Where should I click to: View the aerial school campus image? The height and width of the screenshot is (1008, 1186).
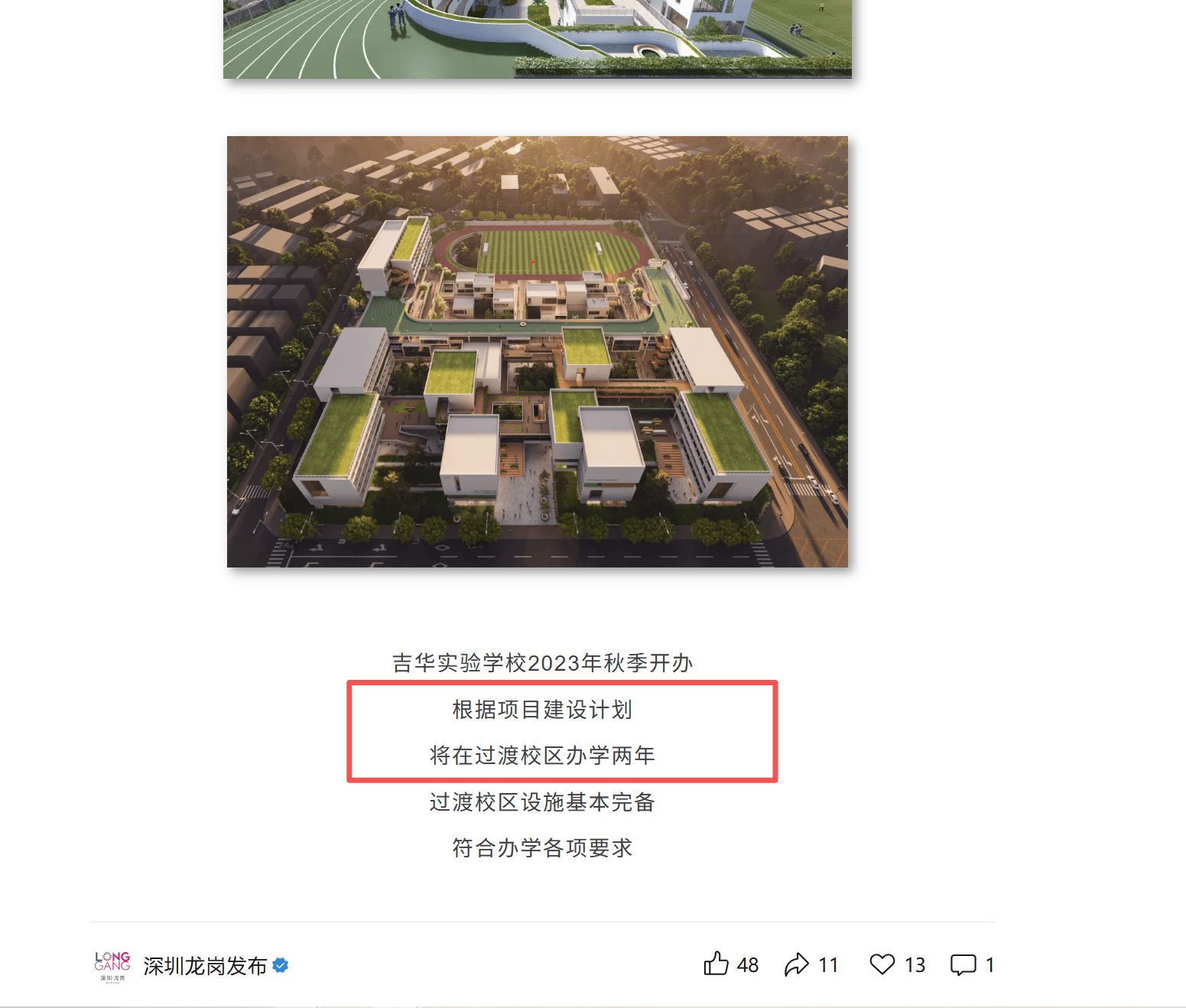coord(537,351)
